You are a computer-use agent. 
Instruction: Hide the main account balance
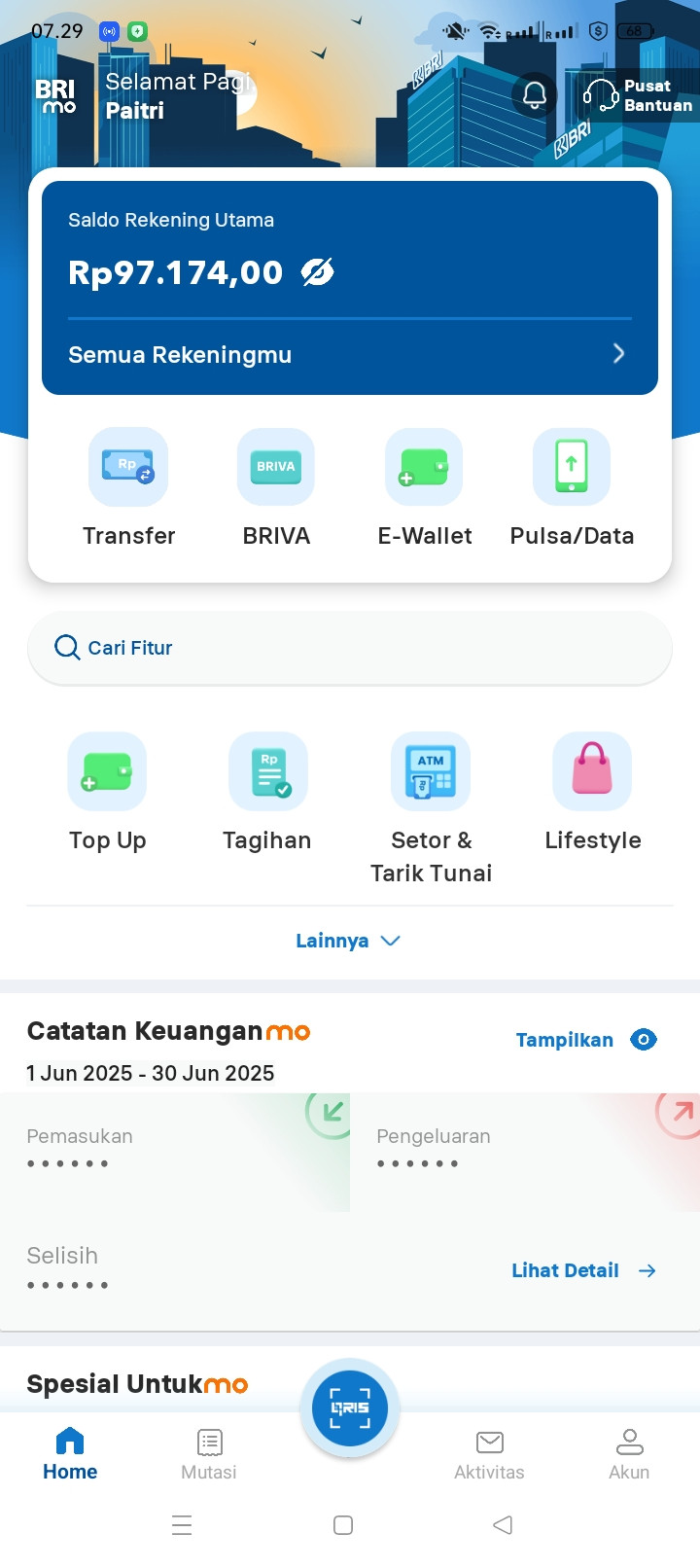[x=317, y=273]
